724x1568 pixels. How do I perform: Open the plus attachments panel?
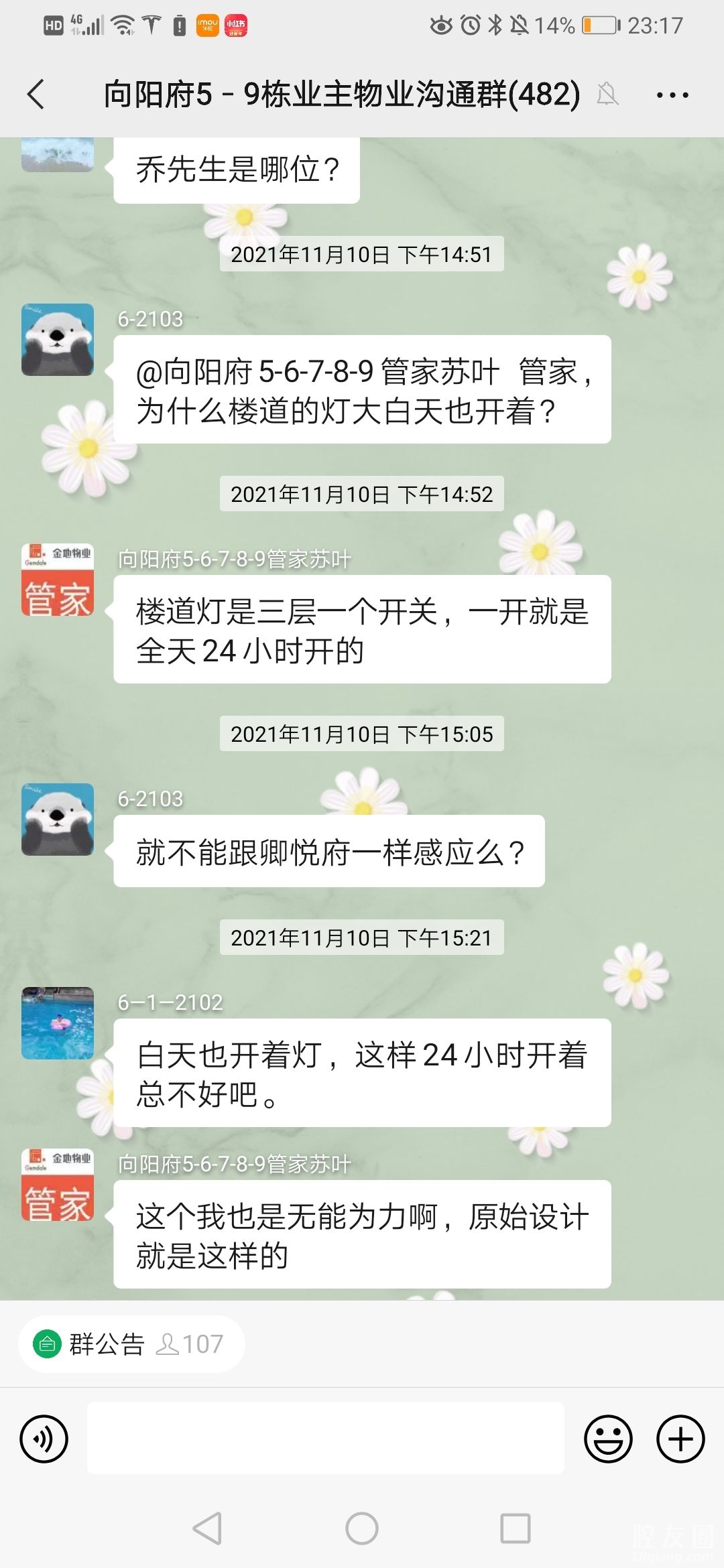[x=680, y=1438]
